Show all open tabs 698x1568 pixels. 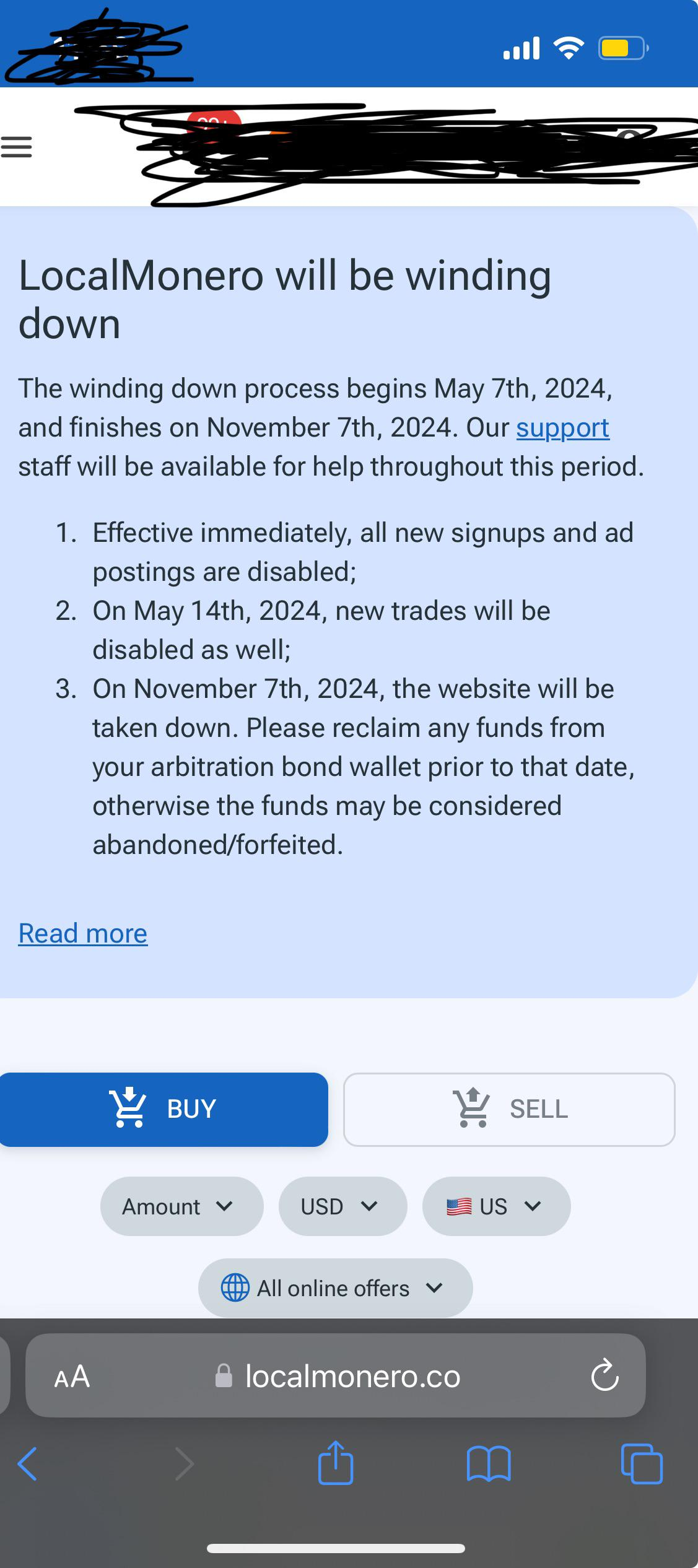(642, 1464)
